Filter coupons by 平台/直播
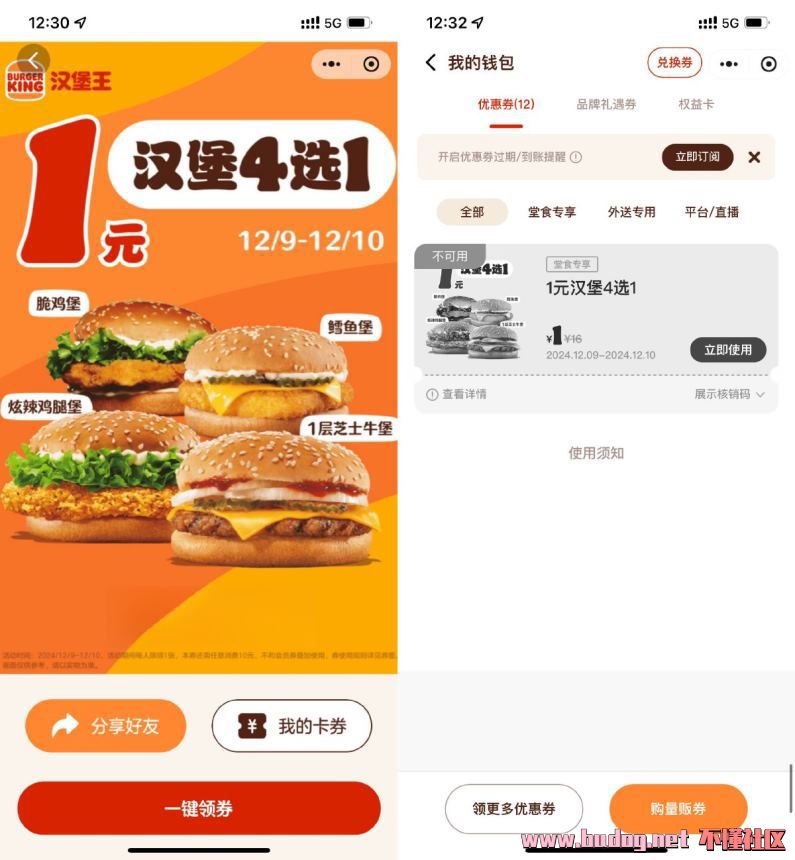 pyautogui.click(x=712, y=212)
